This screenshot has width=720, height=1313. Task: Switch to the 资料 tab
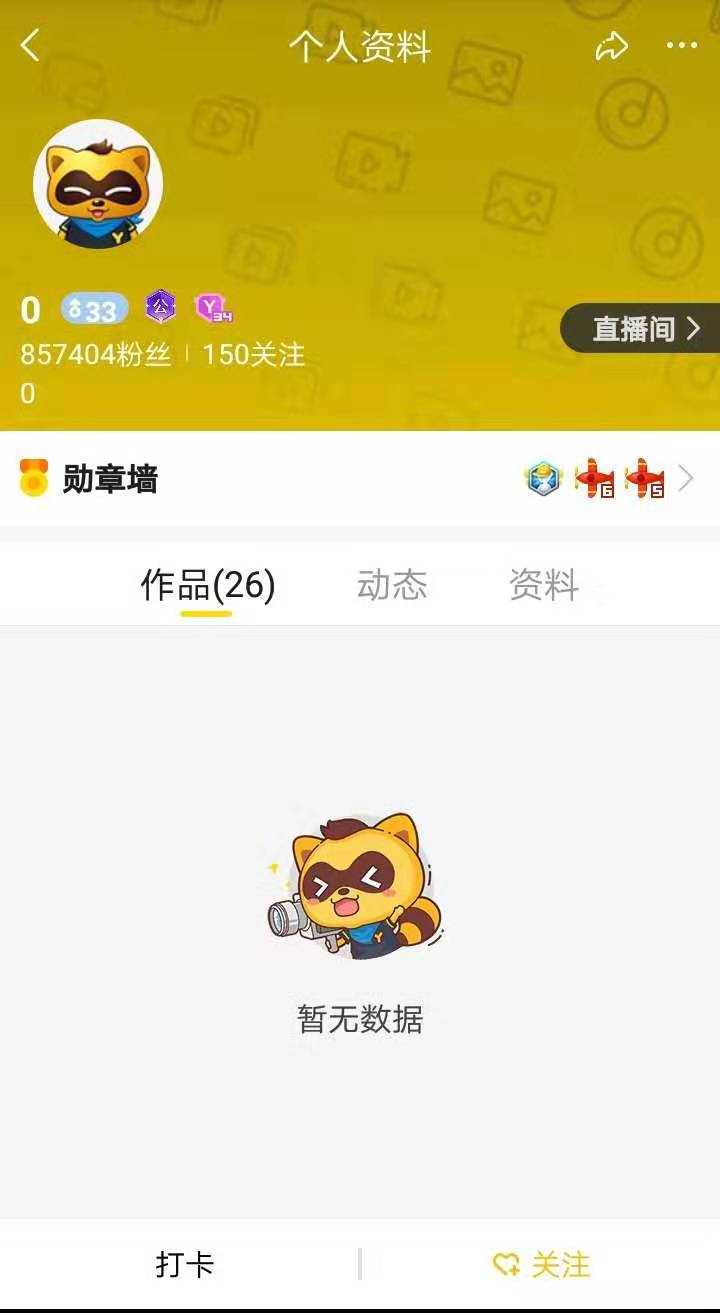pos(541,587)
